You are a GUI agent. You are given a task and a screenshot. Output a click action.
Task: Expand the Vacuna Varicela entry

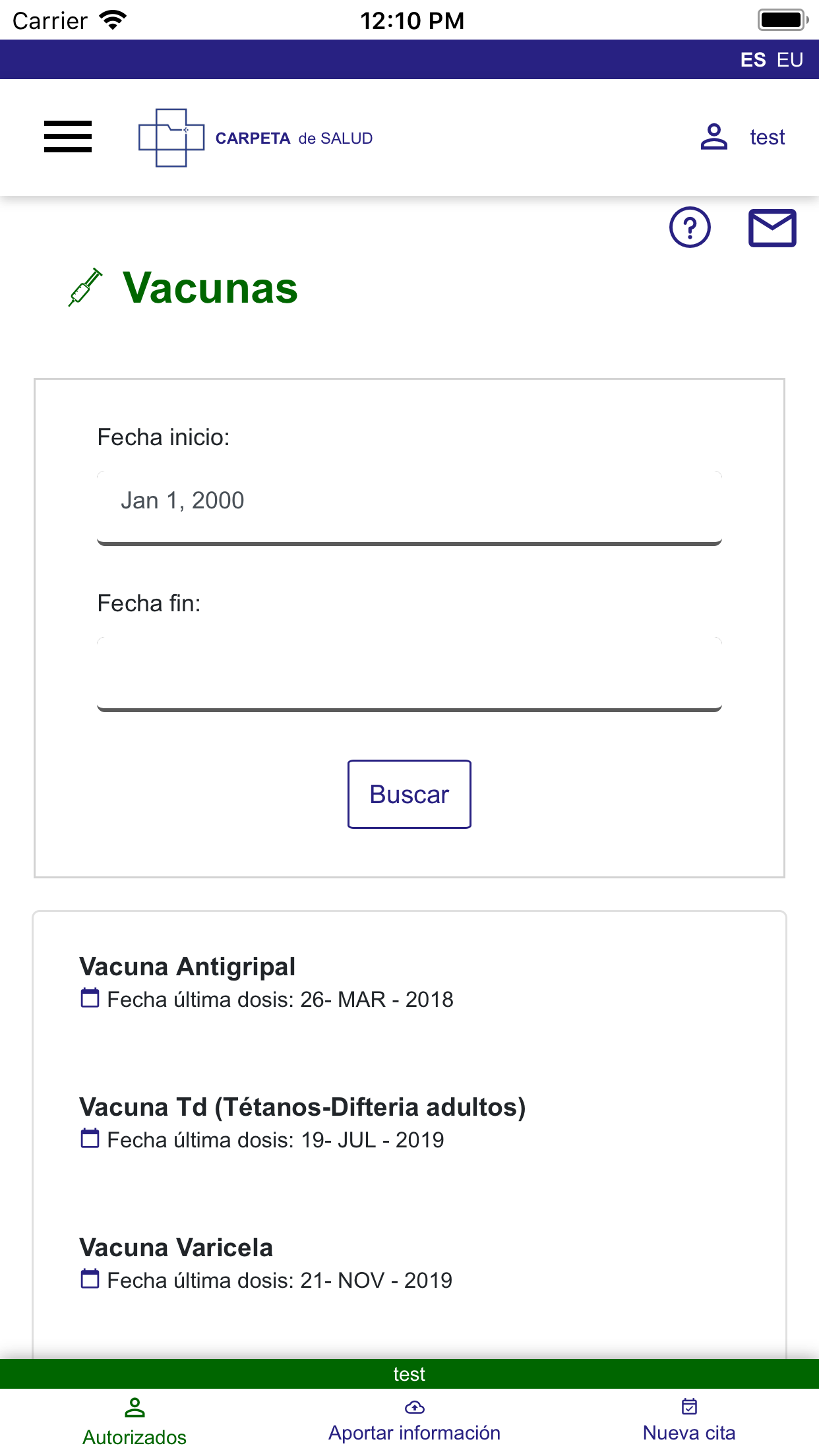[x=175, y=1247]
